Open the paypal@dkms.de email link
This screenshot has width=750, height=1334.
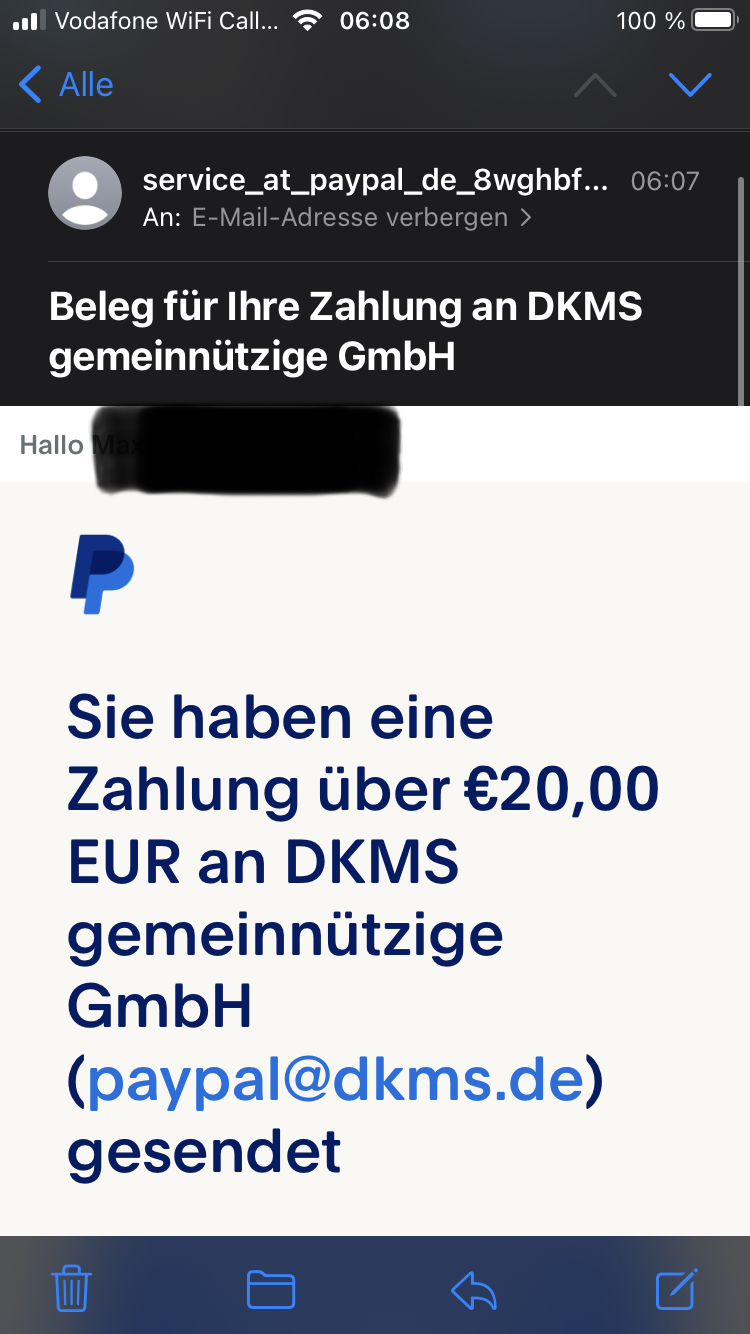click(x=336, y=1079)
